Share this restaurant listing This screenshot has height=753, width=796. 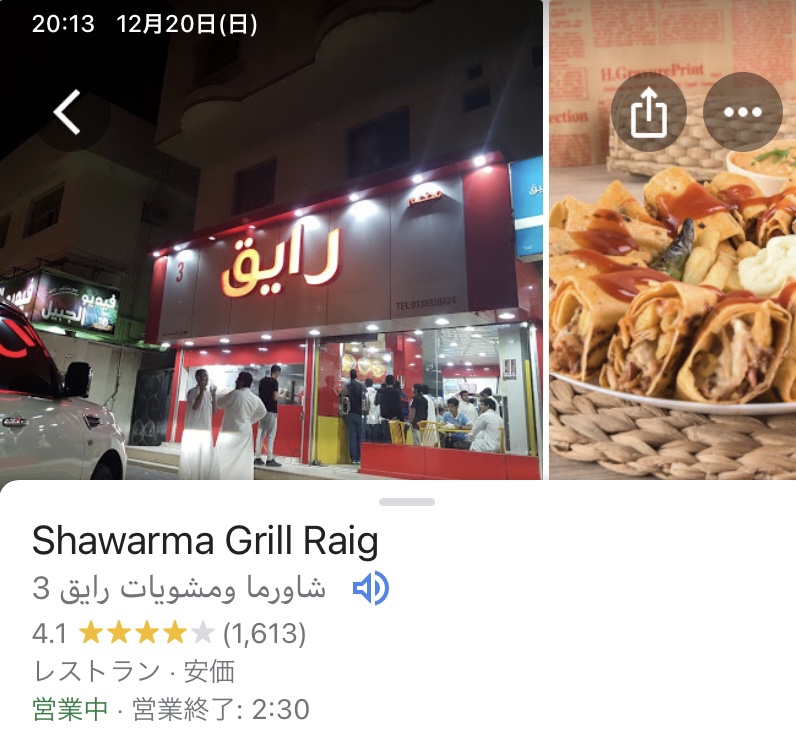click(x=648, y=112)
